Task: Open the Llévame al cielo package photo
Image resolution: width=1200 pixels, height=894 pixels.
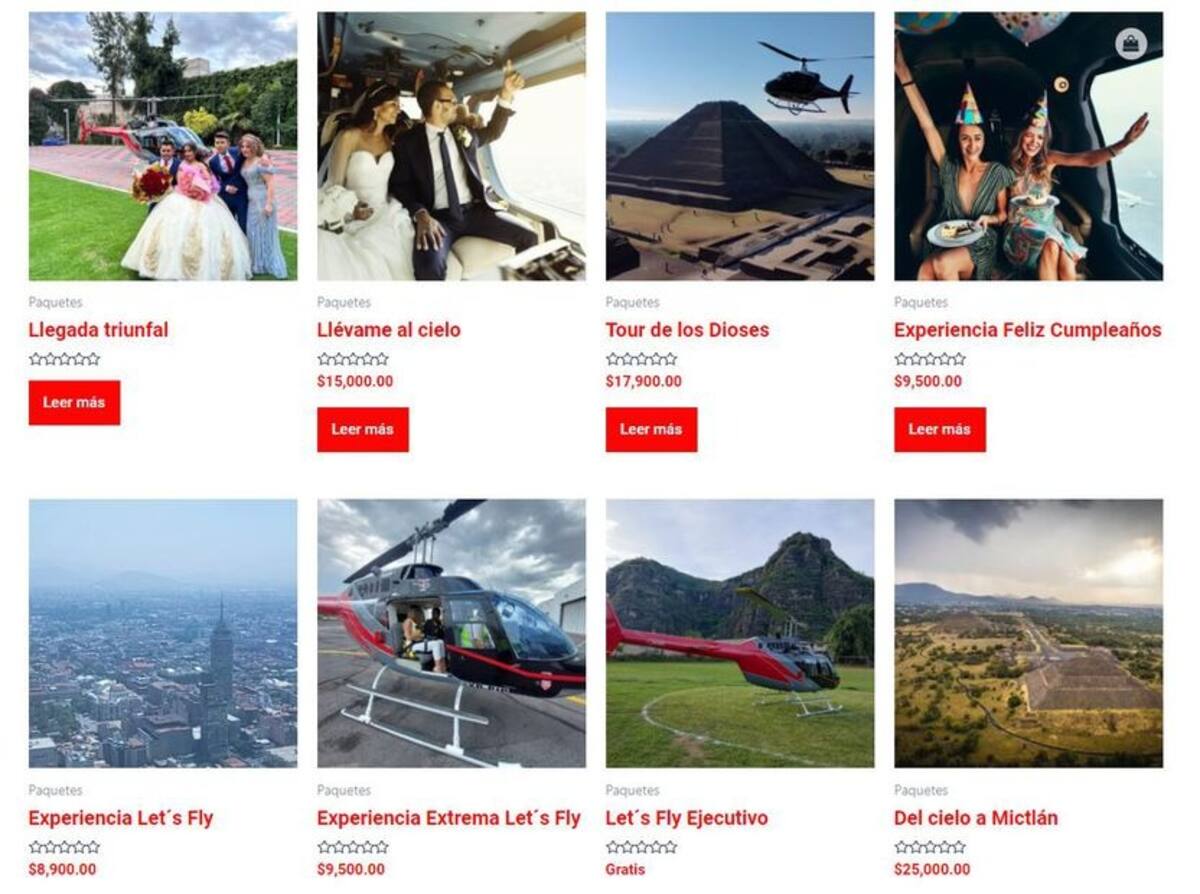Action: point(451,146)
